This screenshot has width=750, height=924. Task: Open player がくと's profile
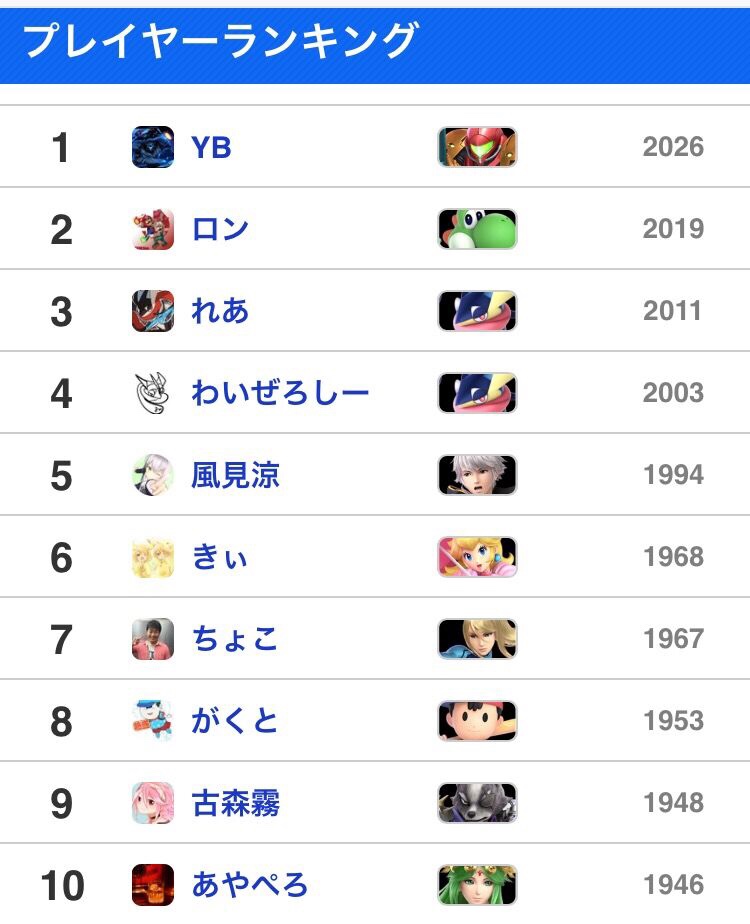[234, 721]
